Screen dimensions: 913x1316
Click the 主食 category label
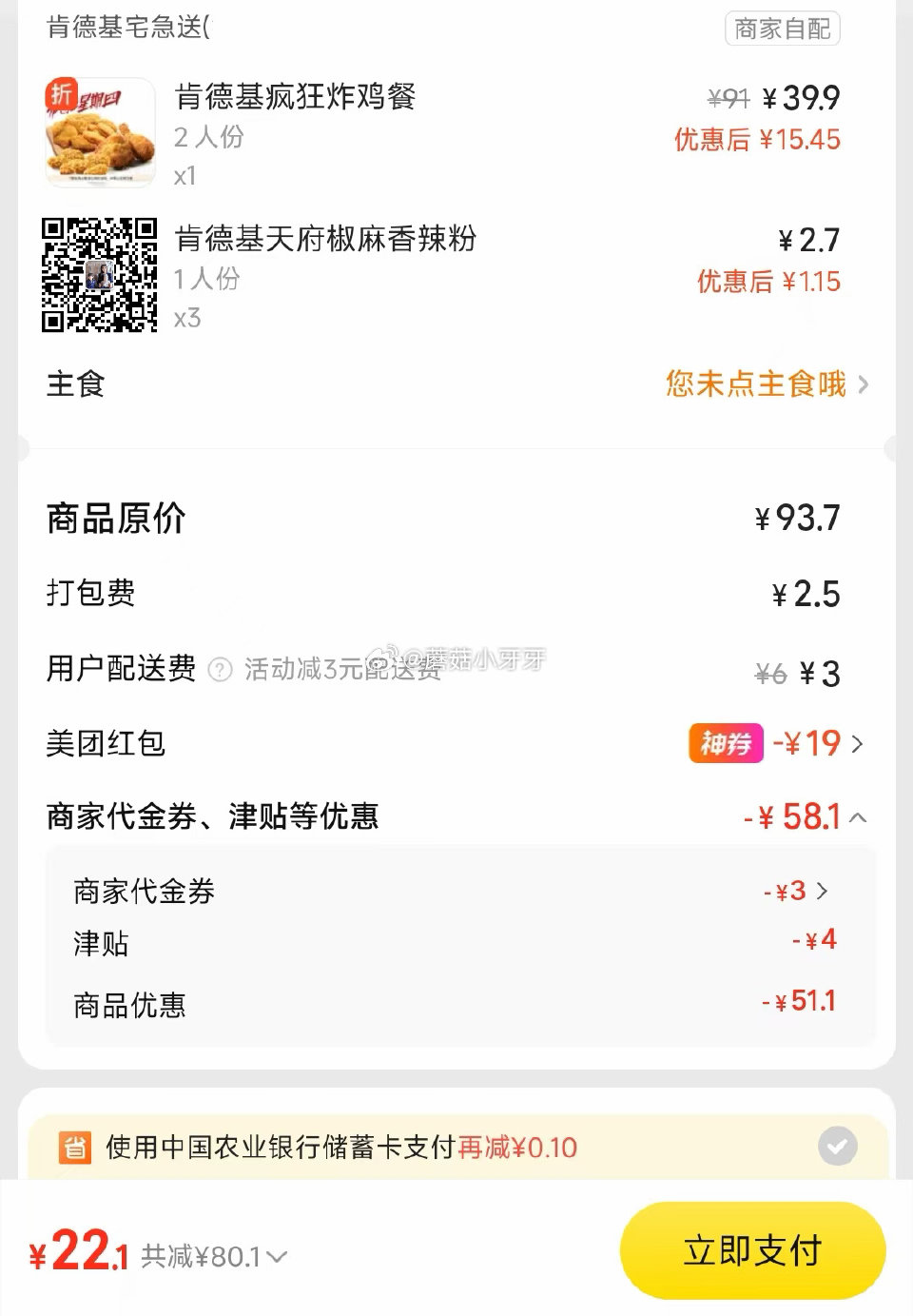(x=76, y=383)
